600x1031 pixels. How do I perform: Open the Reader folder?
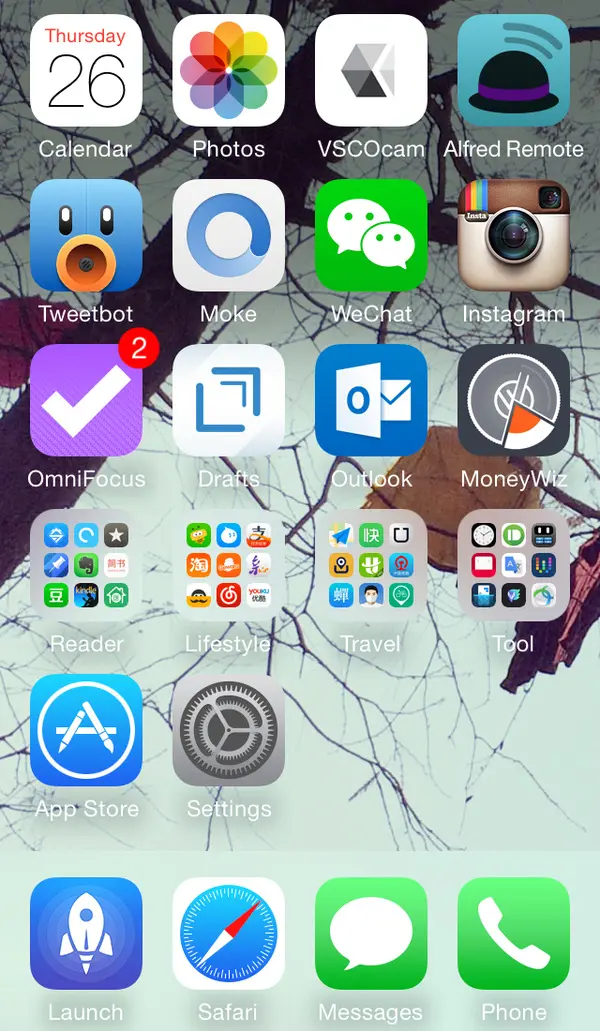click(86, 565)
